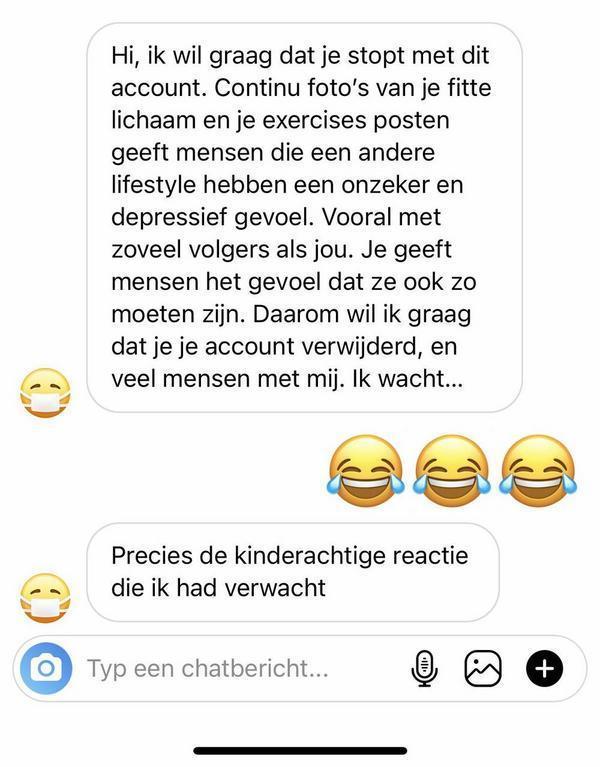Open the photo gallery picker
This screenshot has width=600, height=767.
pyautogui.click(x=483, y=668)
